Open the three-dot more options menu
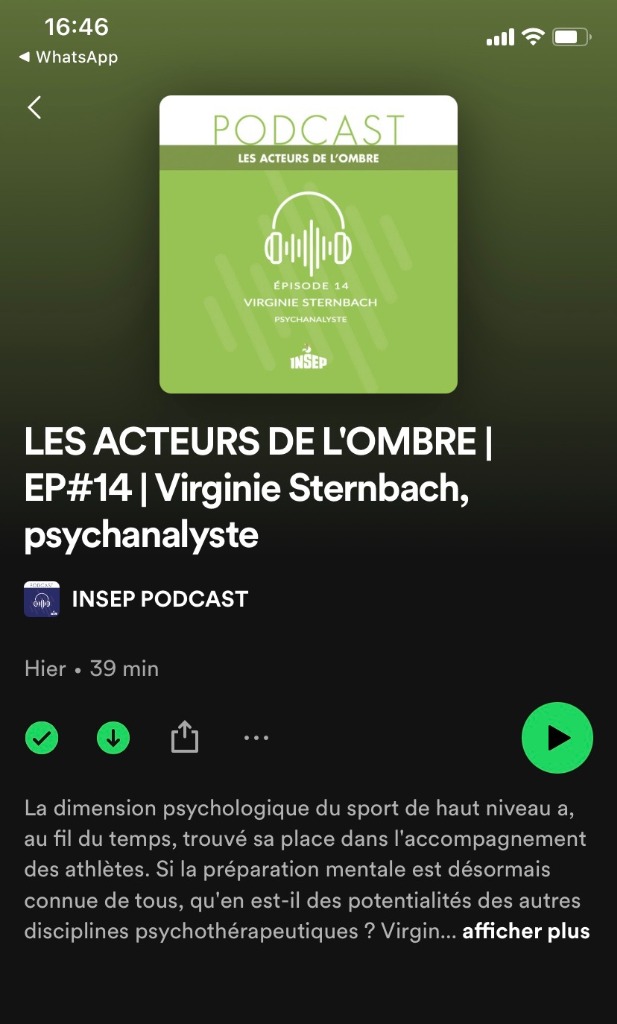 coord(256,739)
